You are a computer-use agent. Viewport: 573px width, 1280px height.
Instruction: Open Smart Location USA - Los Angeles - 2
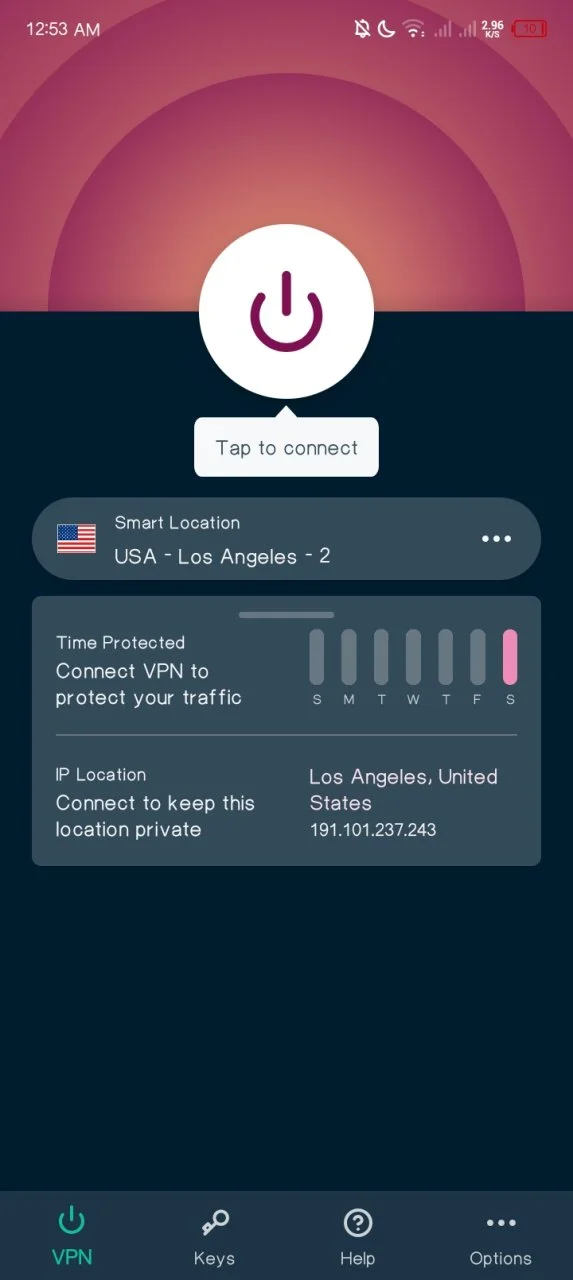286,539
